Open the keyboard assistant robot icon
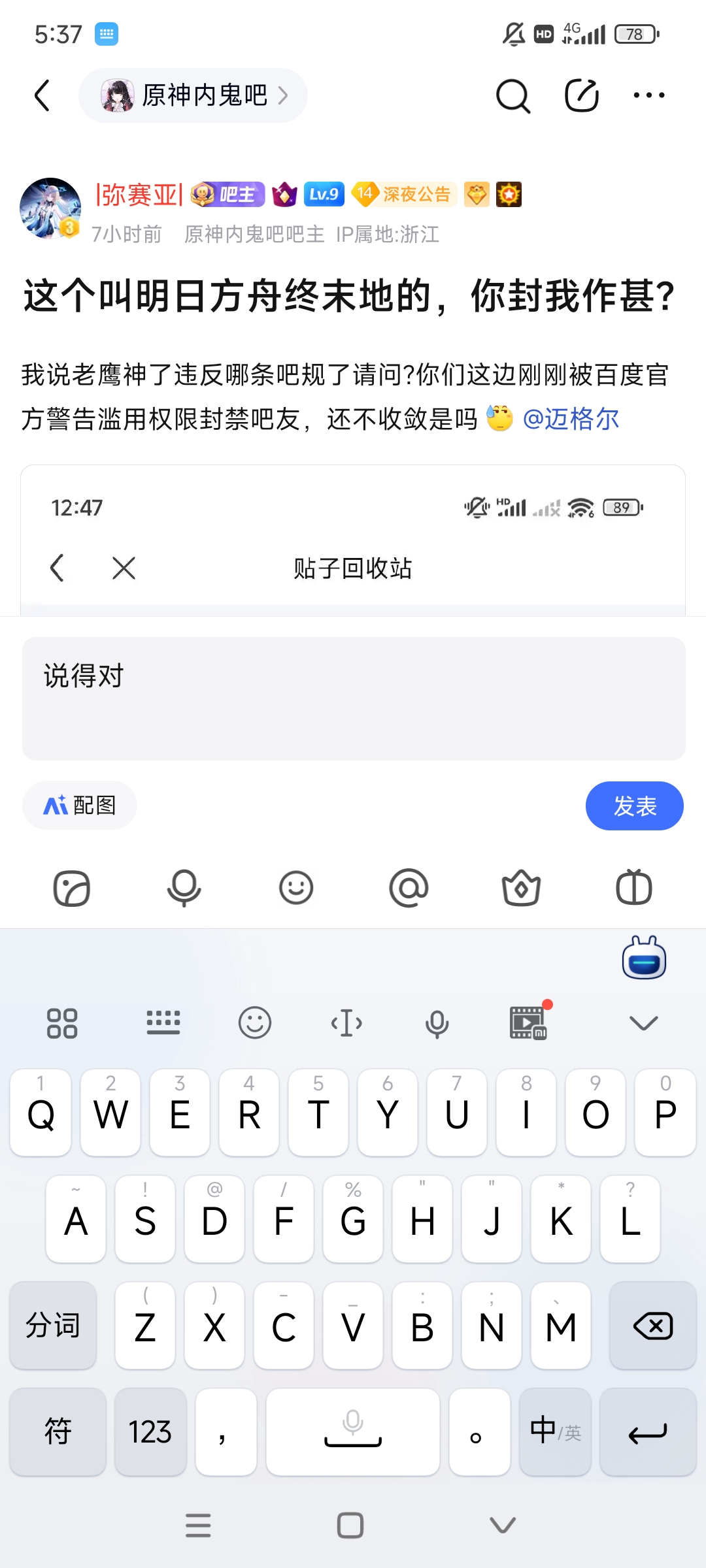Viewport: 706px width, 1568px height. click(x=643, y=958)
